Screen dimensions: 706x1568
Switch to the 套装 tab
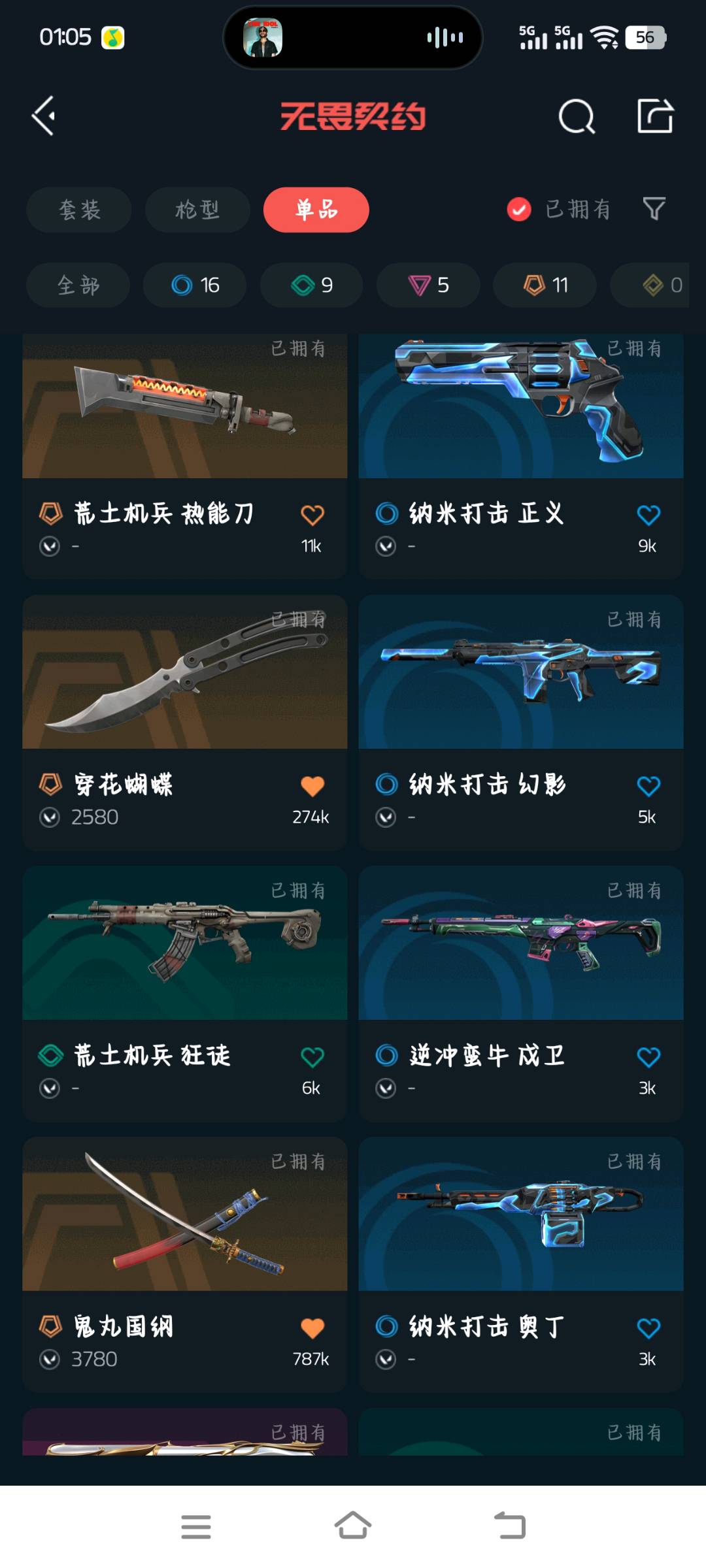(x=79, y=210)
